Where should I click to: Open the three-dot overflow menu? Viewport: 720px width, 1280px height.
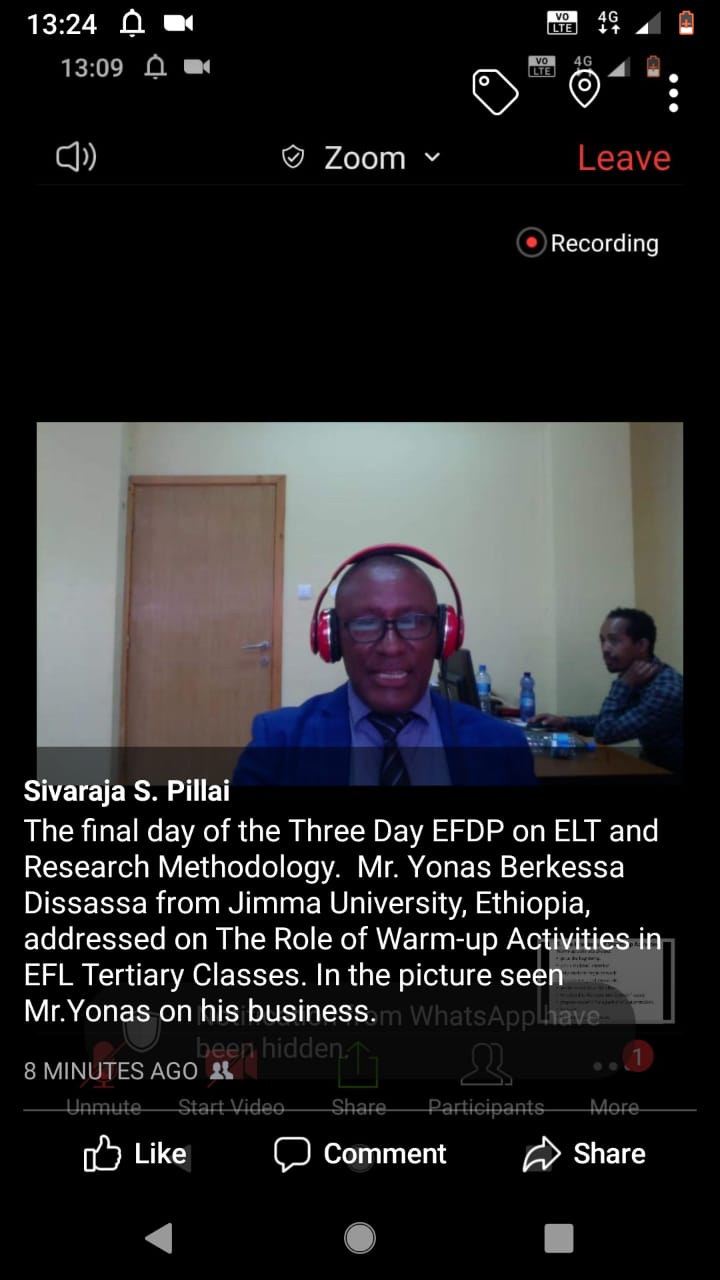coord(674,93)
